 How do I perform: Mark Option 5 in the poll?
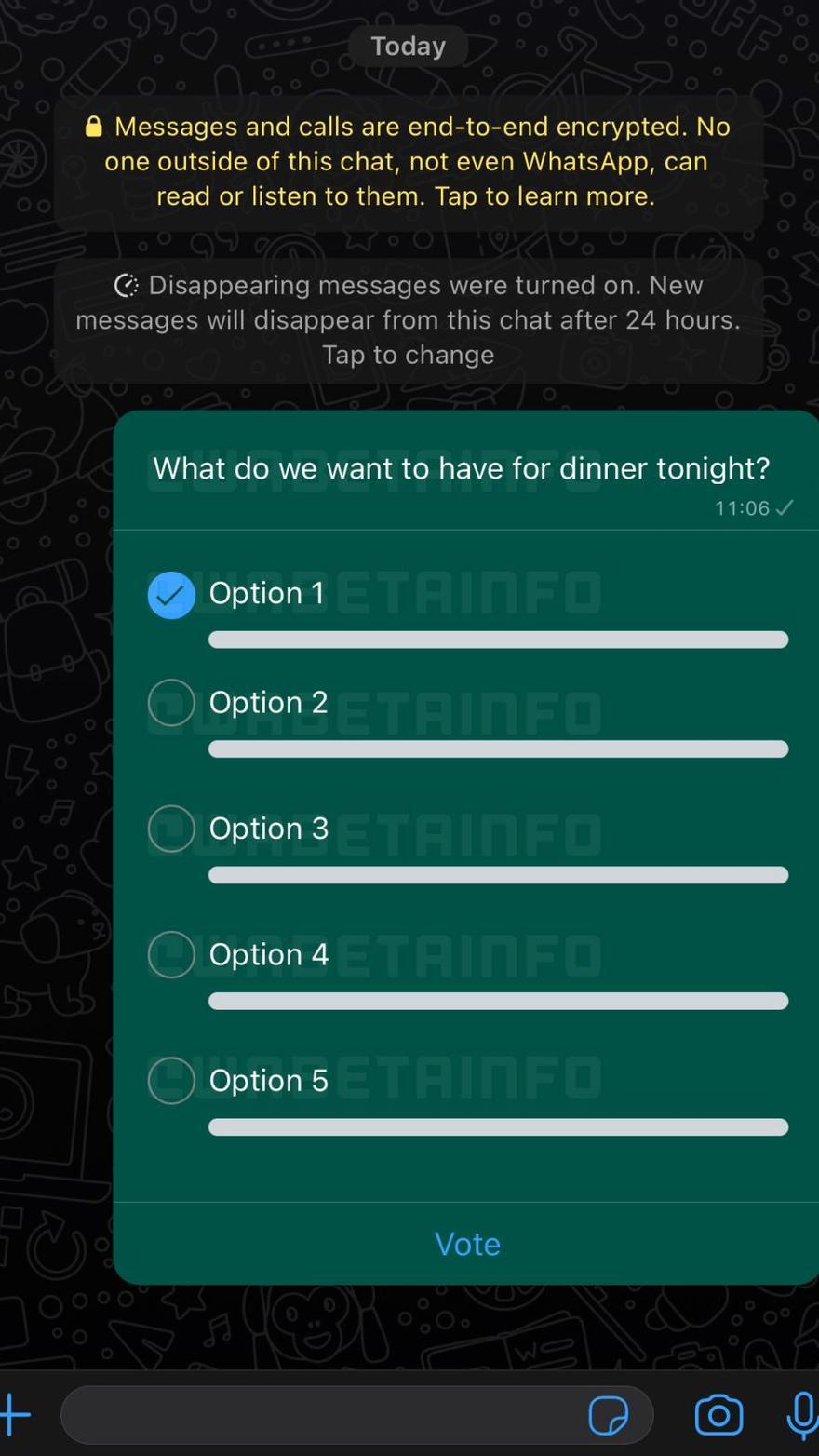click(x=171, y=1081)
